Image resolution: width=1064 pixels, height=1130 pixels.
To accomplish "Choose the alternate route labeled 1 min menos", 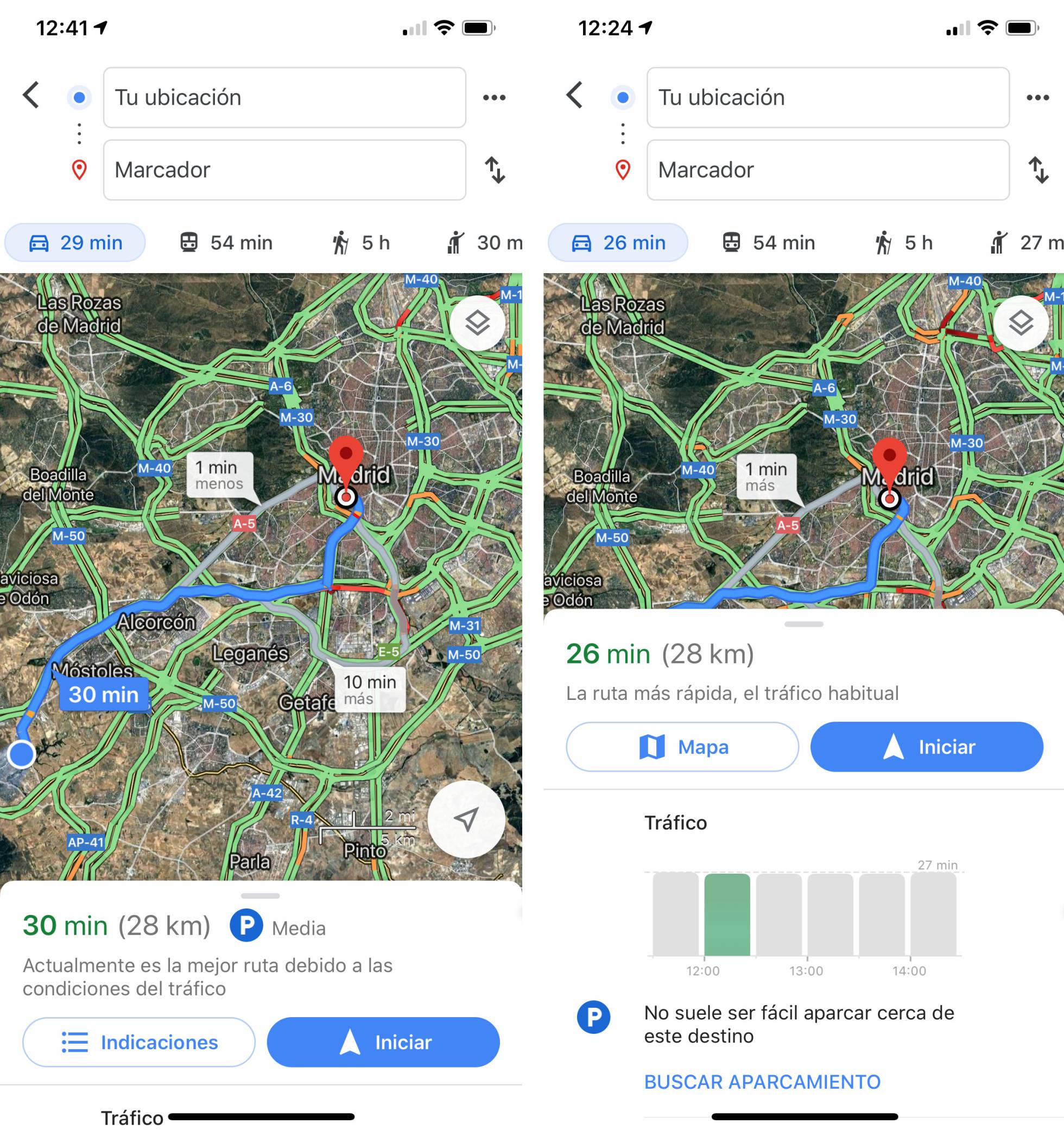I will [219, 475].
